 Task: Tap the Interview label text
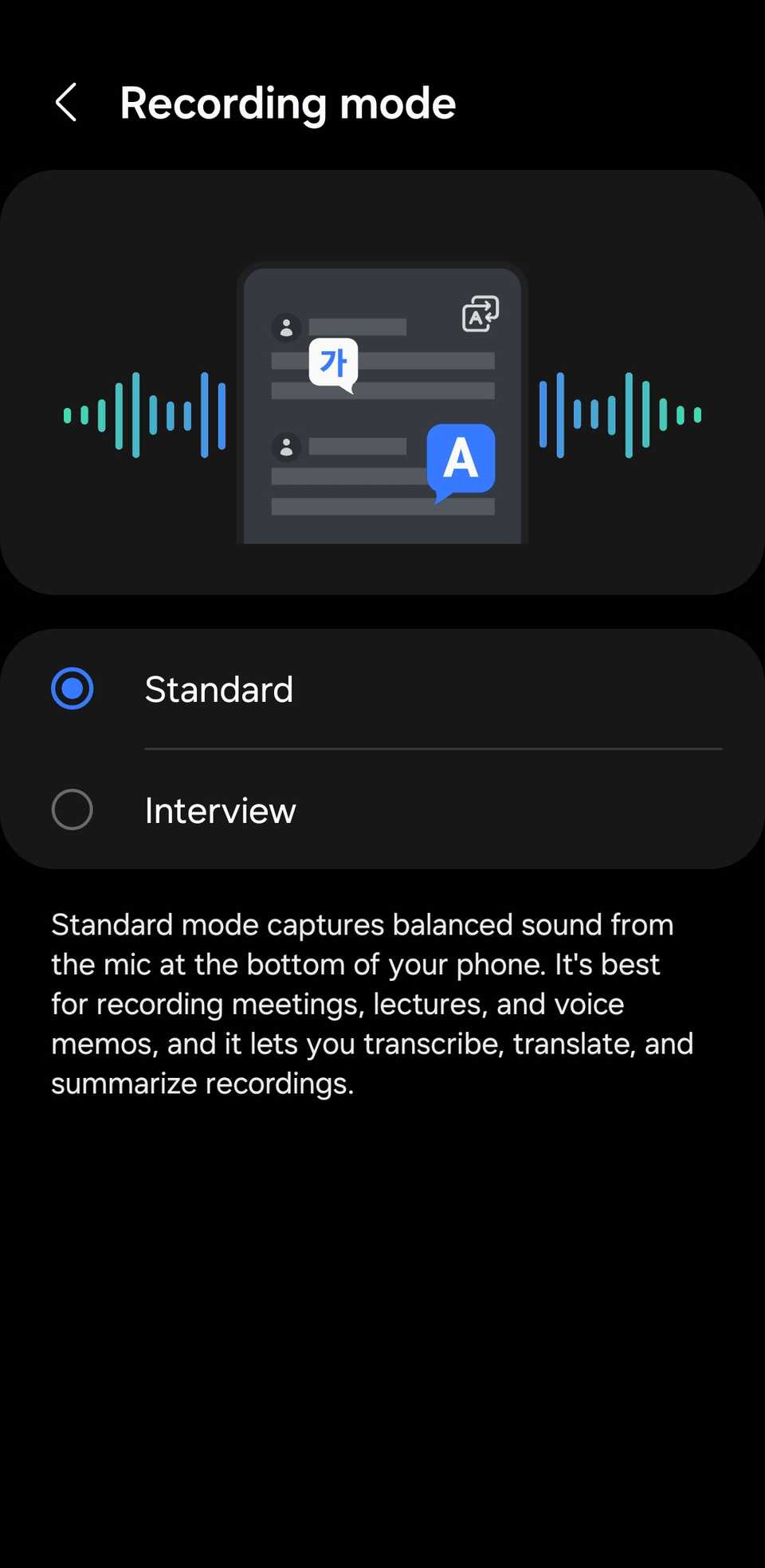click(219, 809)
